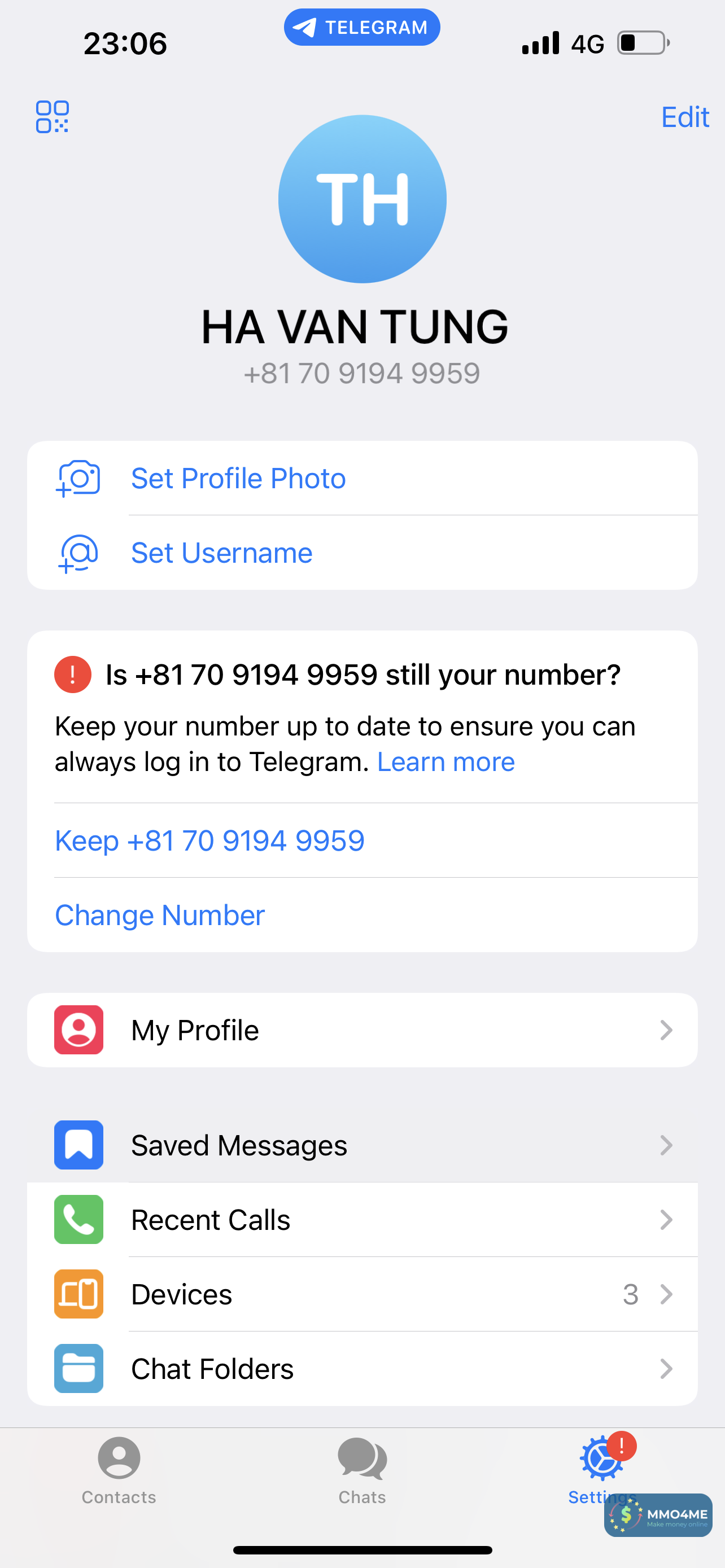Switch to the Contacts tab

click(119, 1469)
